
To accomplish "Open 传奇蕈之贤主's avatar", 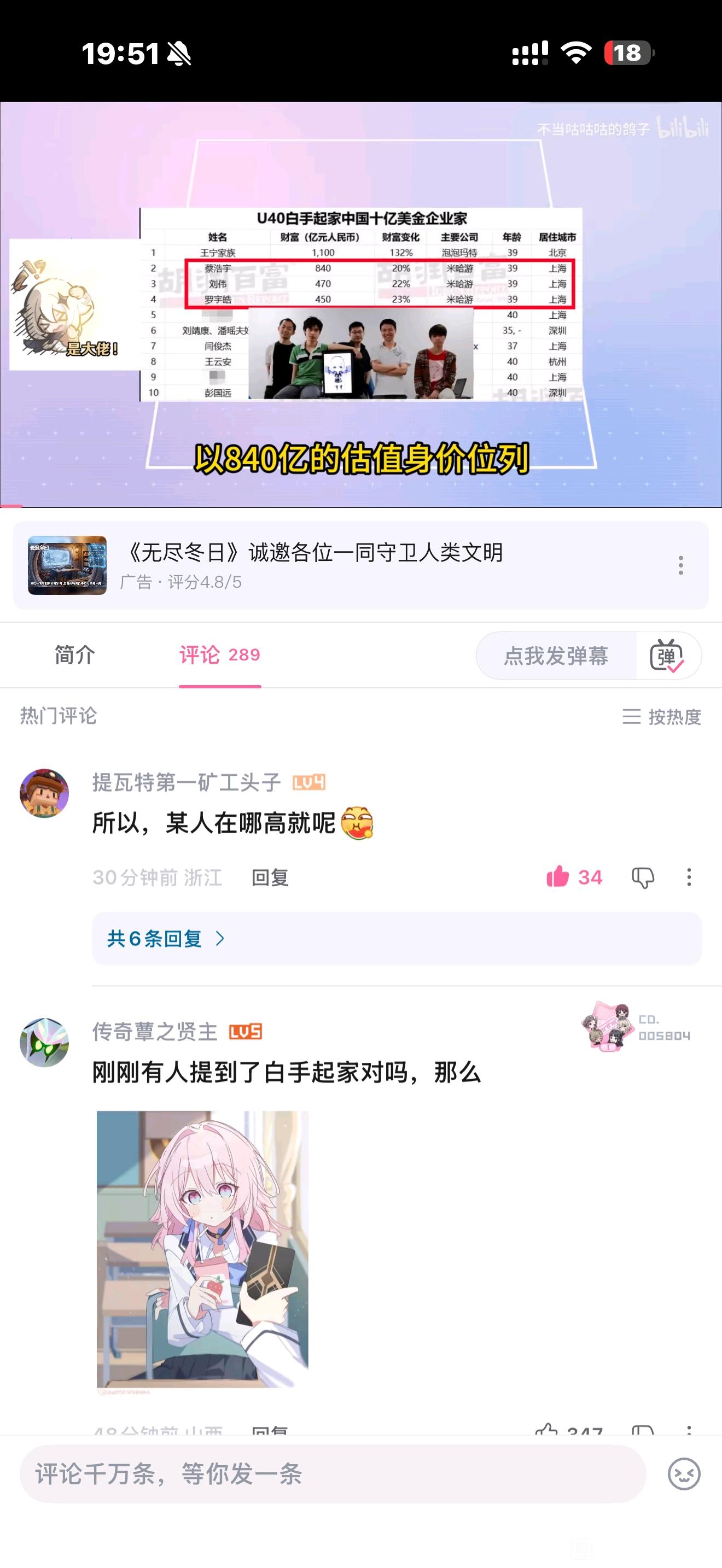I will [x=44, y=1042].
